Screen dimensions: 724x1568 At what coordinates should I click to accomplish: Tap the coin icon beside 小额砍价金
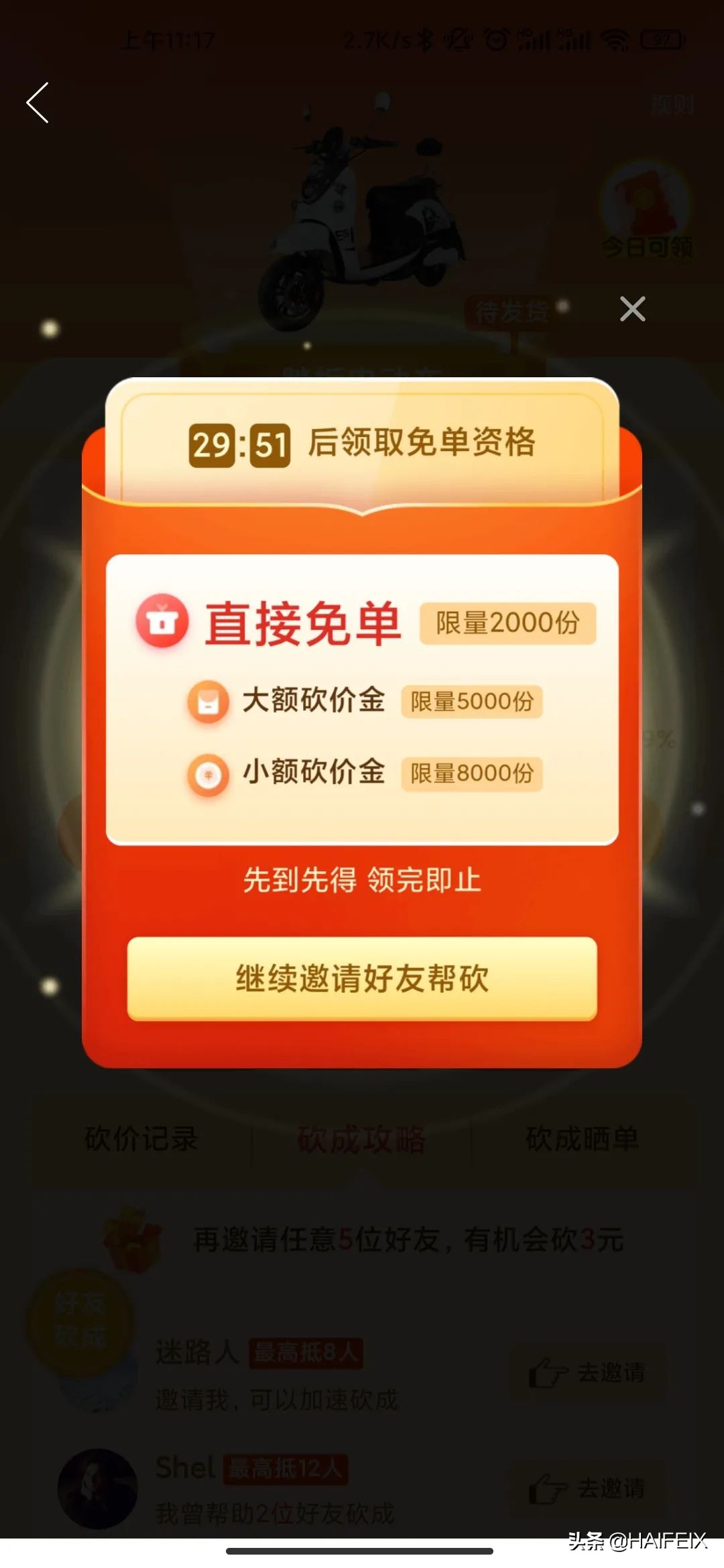[208, 774]
